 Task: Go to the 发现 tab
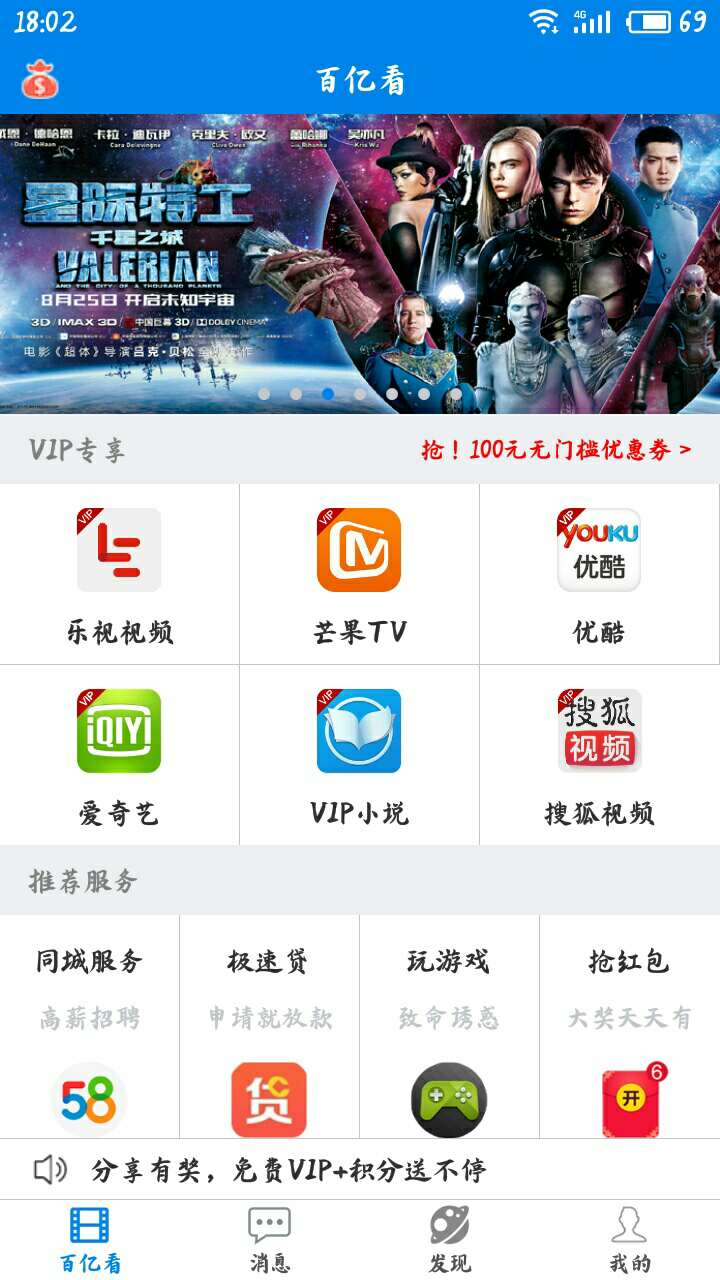449,1240
